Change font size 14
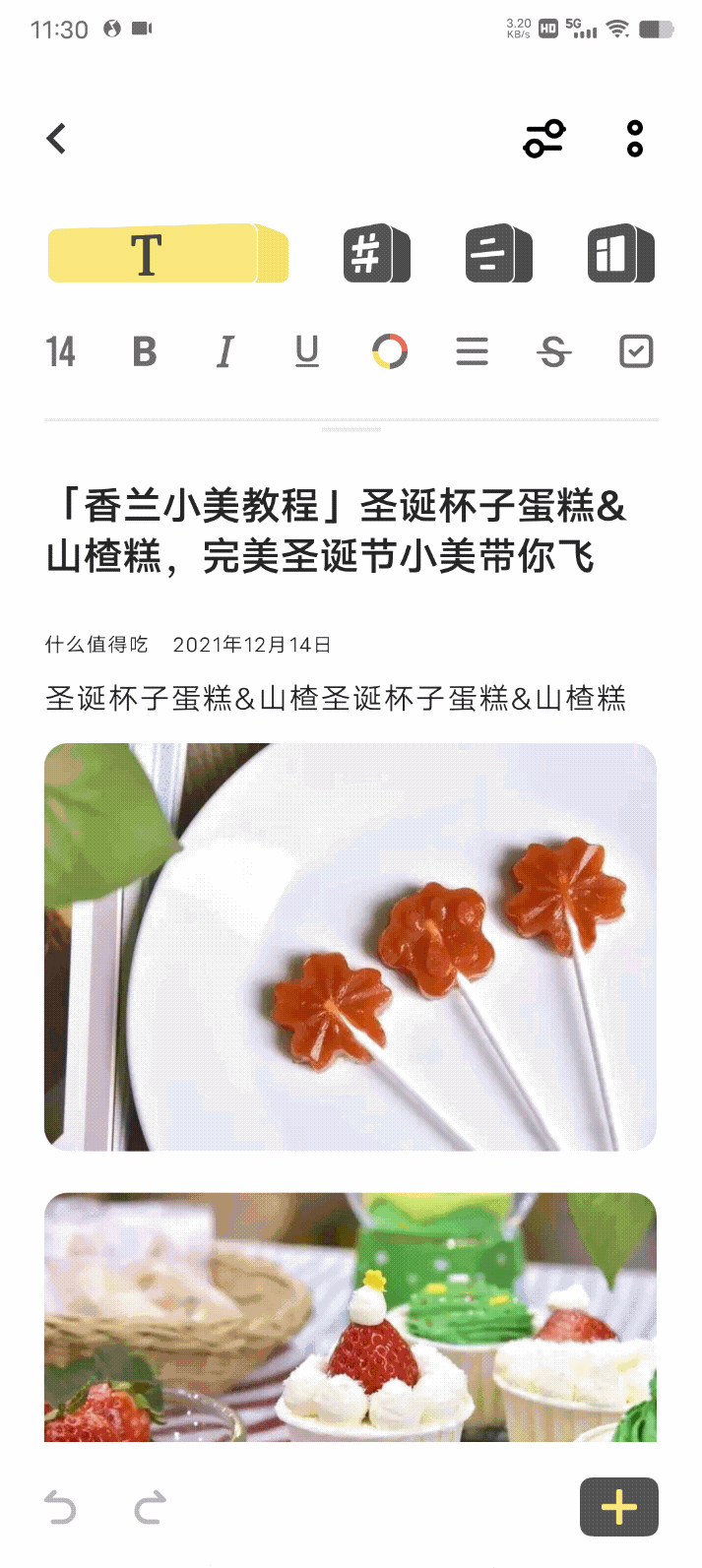 [60, 351]
